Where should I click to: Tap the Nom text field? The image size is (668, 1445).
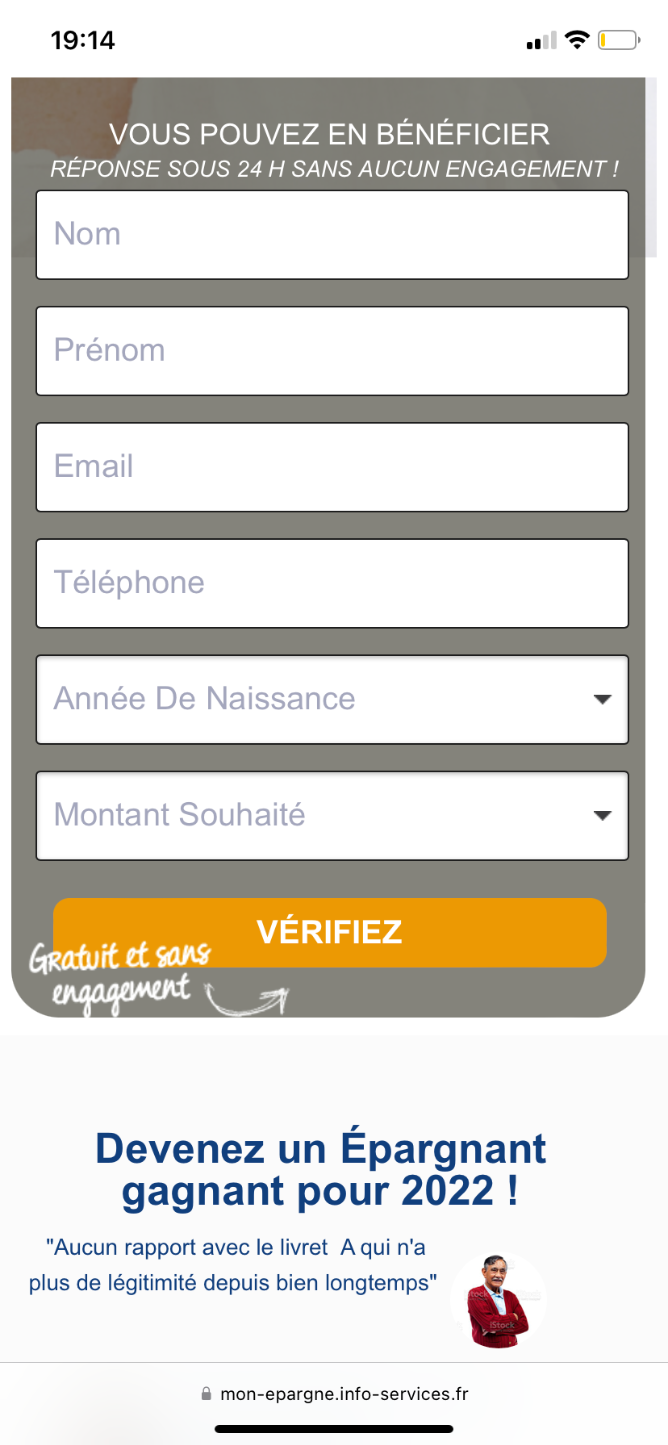pos(332,235)
